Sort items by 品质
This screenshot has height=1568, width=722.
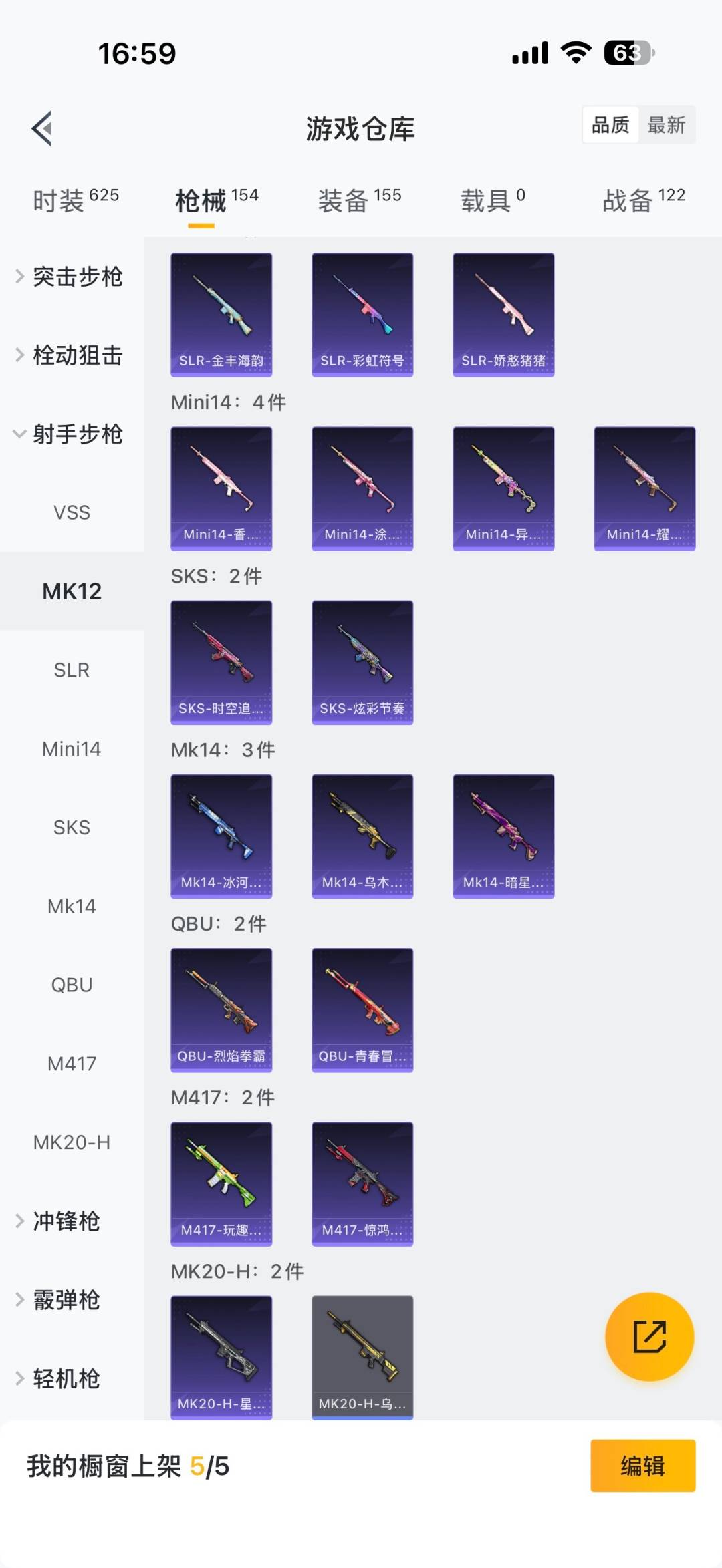click(x=610, y=125)
